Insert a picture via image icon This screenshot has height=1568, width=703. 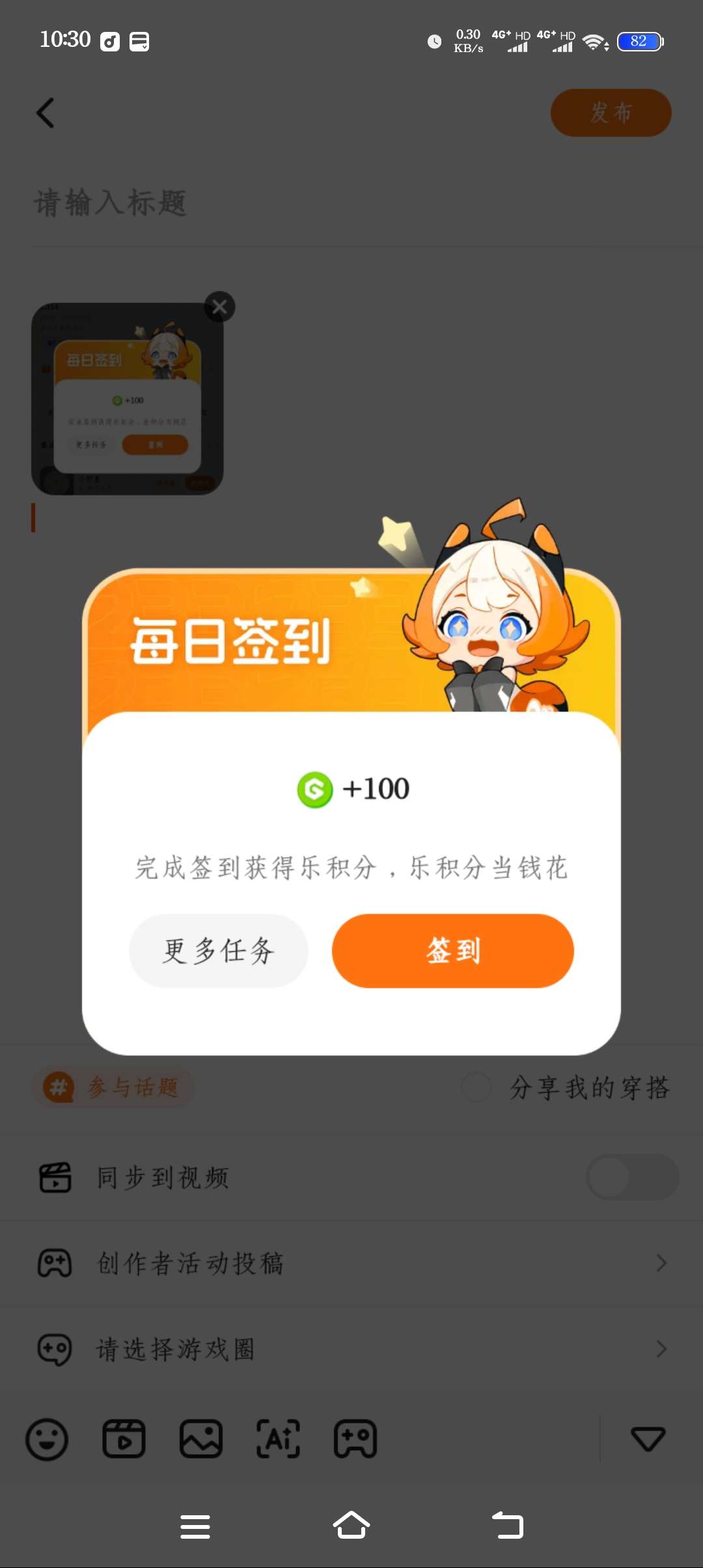coord(201,1439)
